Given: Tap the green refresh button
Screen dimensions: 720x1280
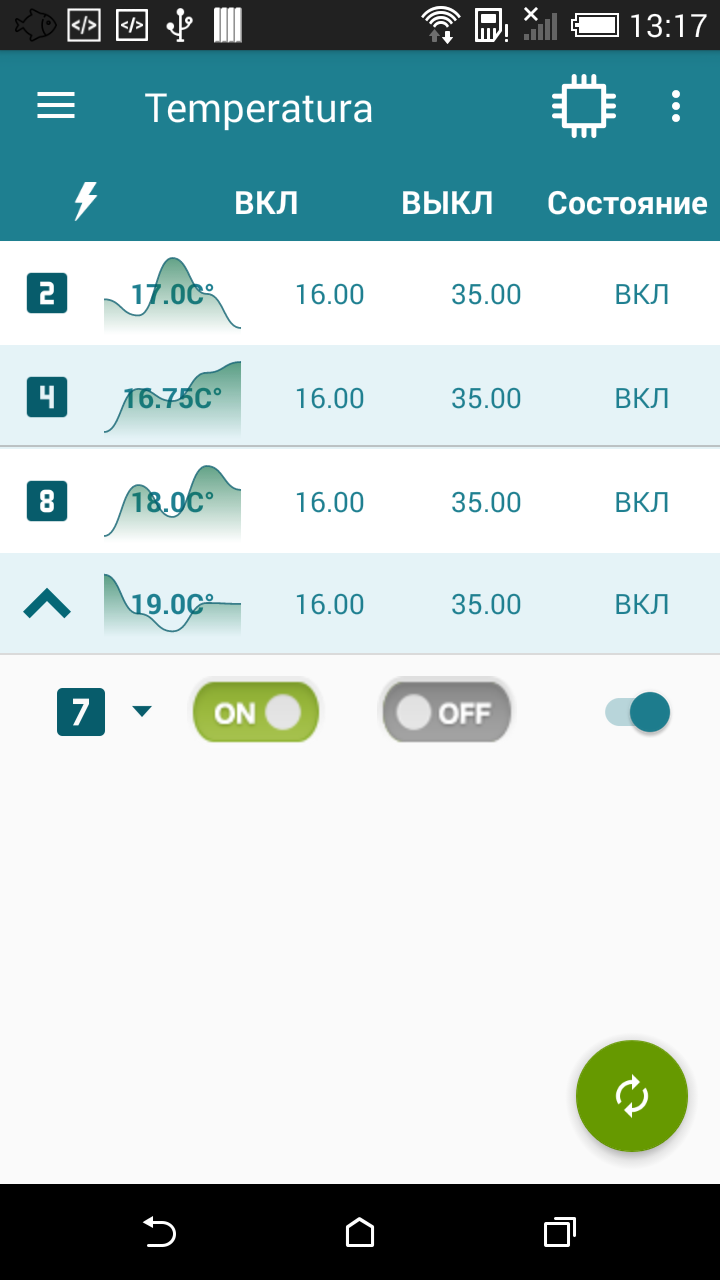Looking at the screenshot, I should click(x=632, y=1096).
